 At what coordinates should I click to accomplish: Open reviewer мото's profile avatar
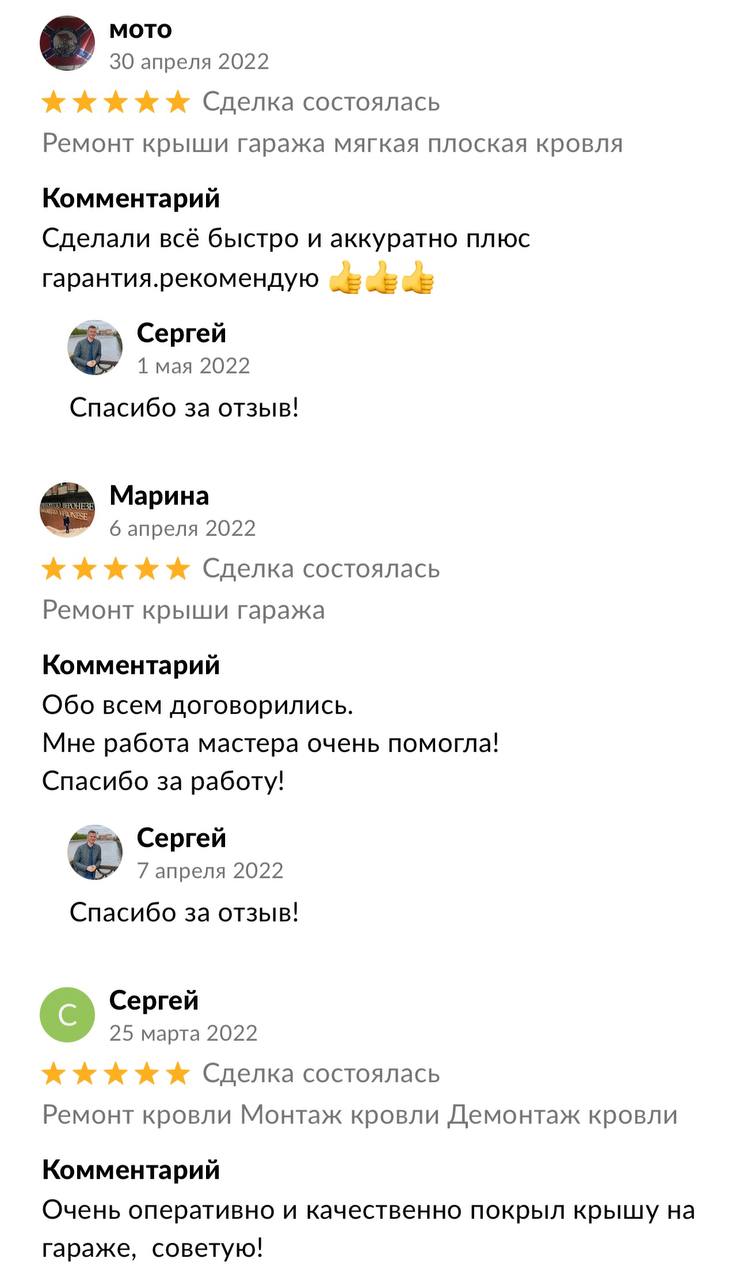[67, 44]
